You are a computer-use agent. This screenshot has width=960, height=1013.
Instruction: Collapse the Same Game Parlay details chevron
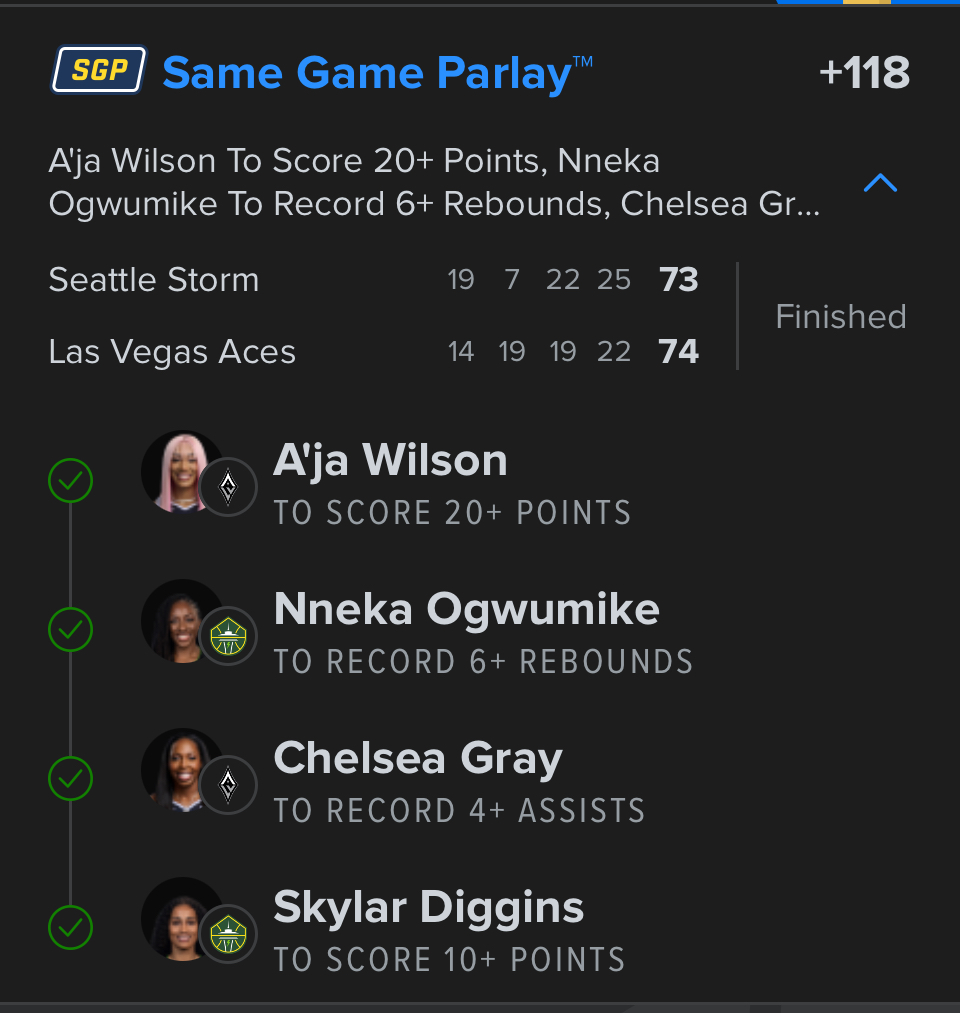pos(880,183)
